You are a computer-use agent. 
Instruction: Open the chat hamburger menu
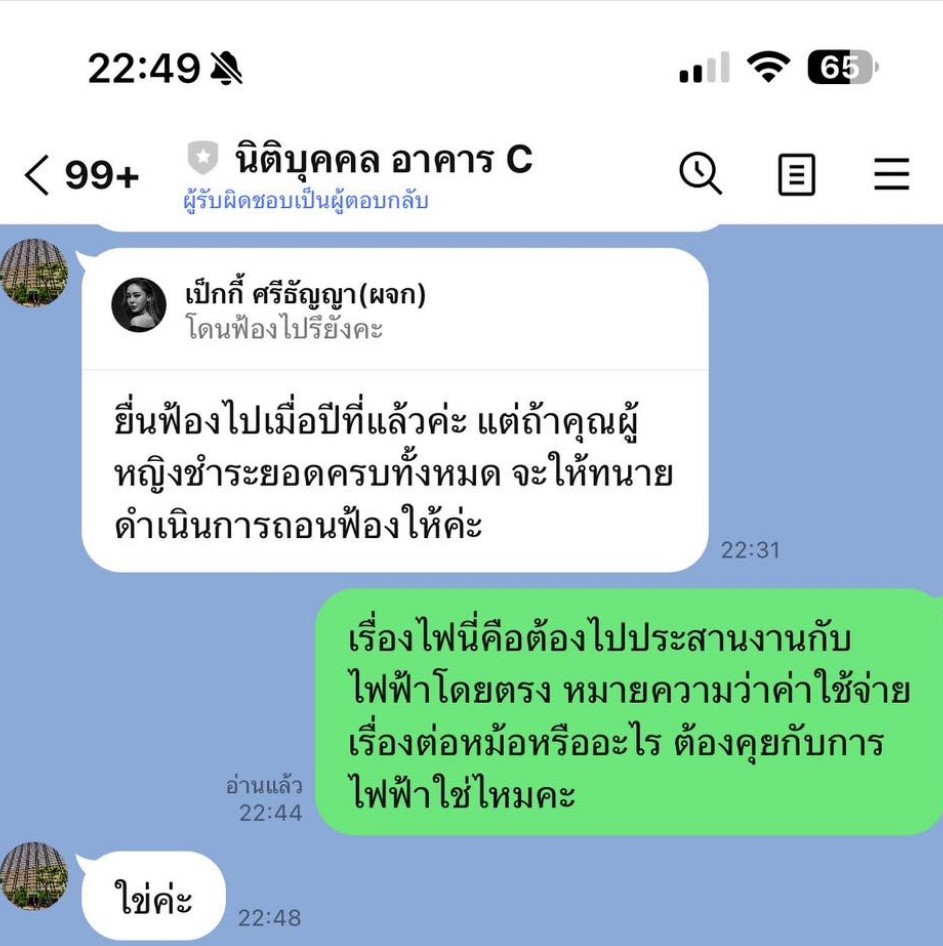click(x=891, y=174)
